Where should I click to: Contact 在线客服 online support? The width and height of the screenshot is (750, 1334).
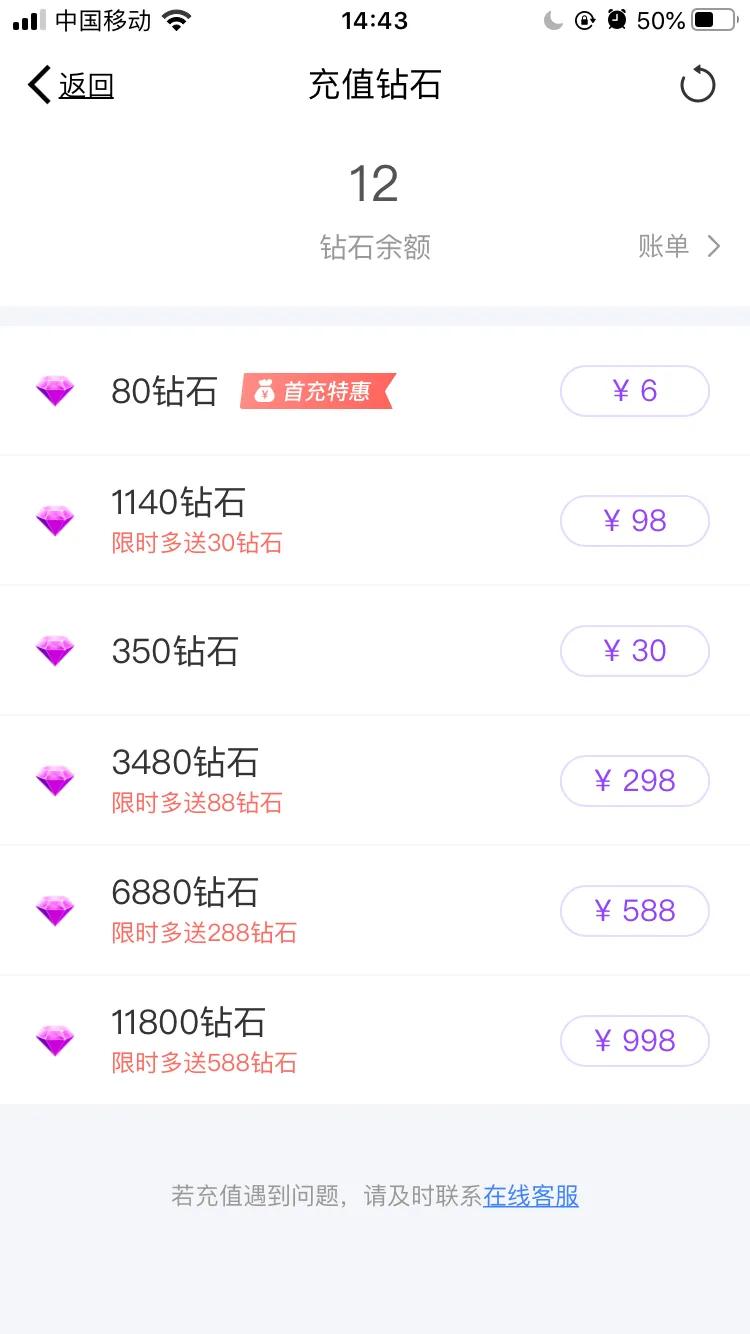coord(531,1196)
